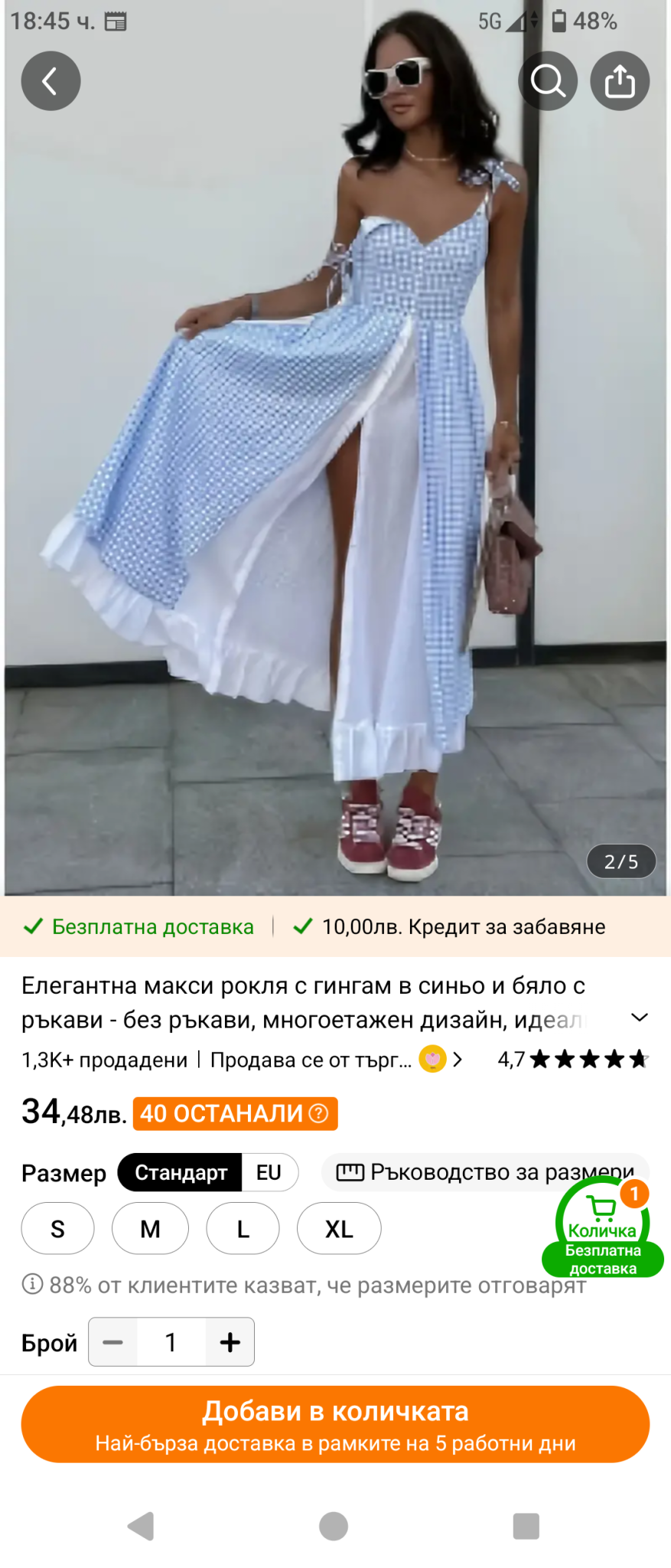Share this dress listing
Screen dimensions: 671x1568
click(x=620, y=81)
